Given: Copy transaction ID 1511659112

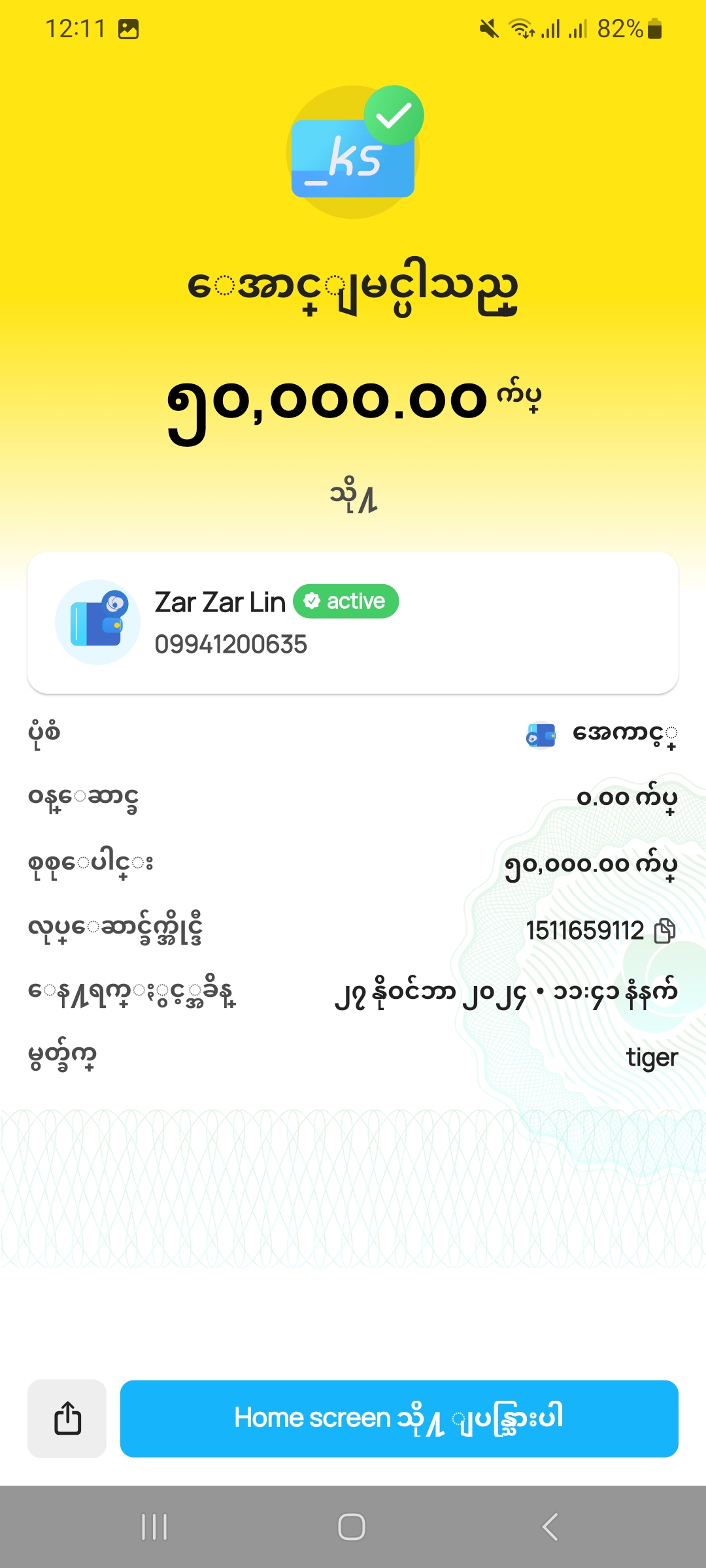Looking at the screenshot, I should point(665,930).
